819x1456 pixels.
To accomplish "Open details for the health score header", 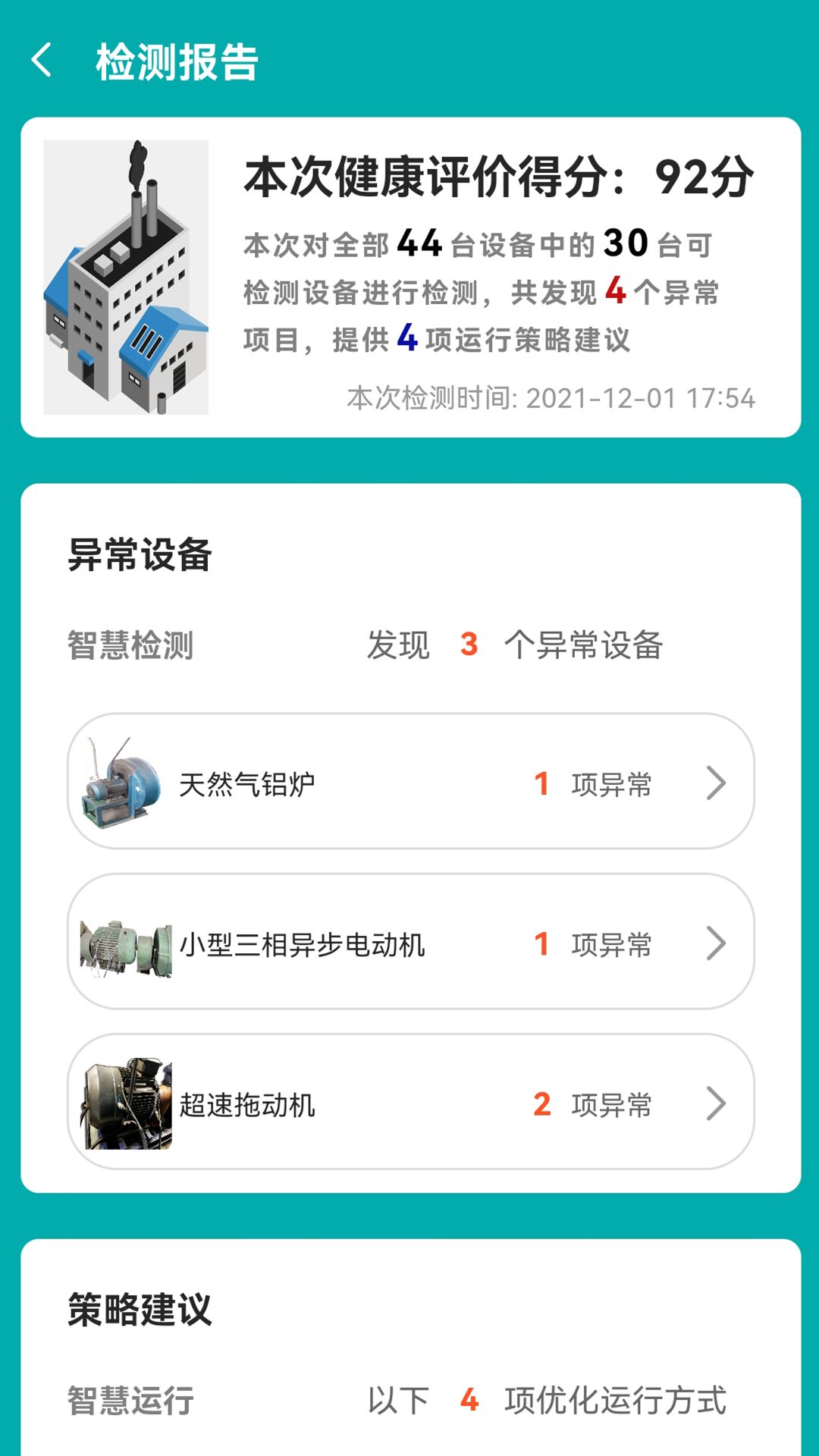I will 497,178.
